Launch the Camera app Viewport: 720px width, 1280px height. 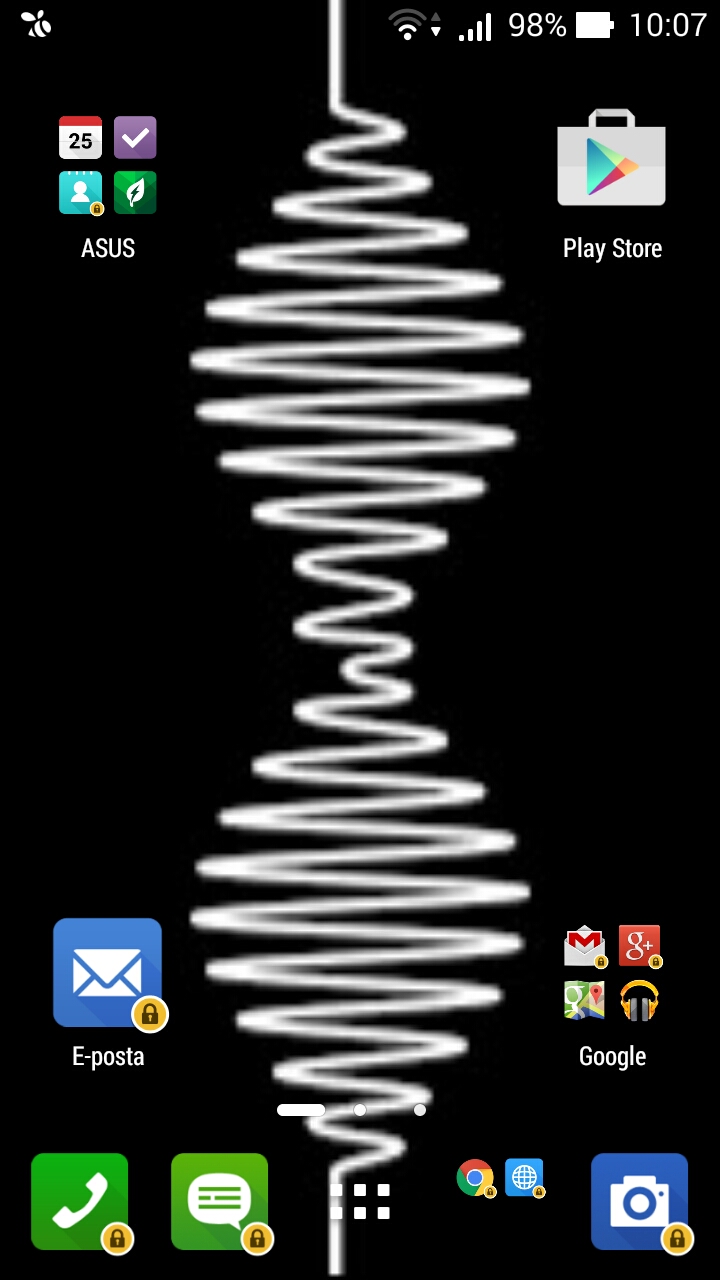click(x=639, y=1201)
